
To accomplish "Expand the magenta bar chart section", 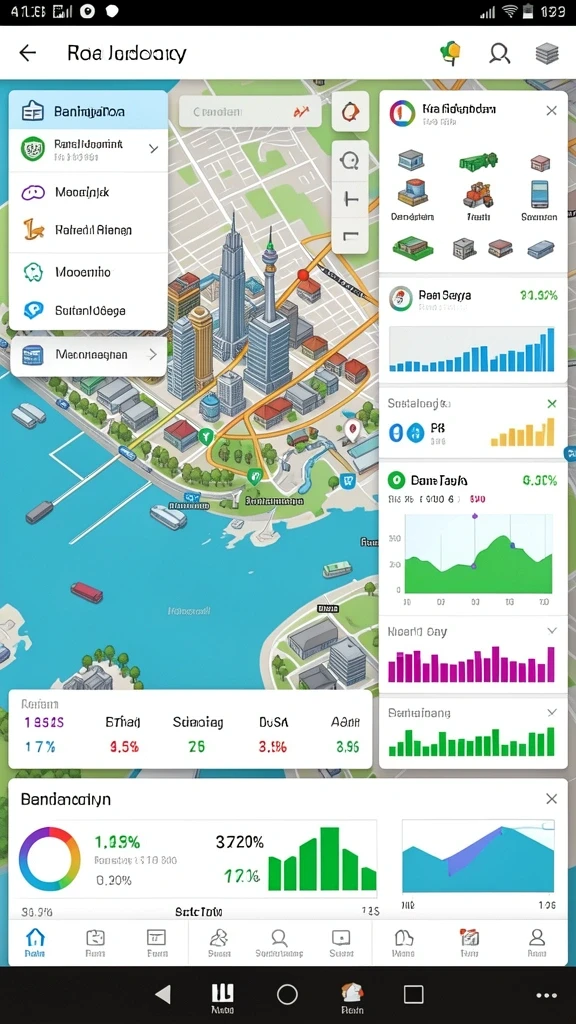I will pyautogui.click(x=552, y=631).
